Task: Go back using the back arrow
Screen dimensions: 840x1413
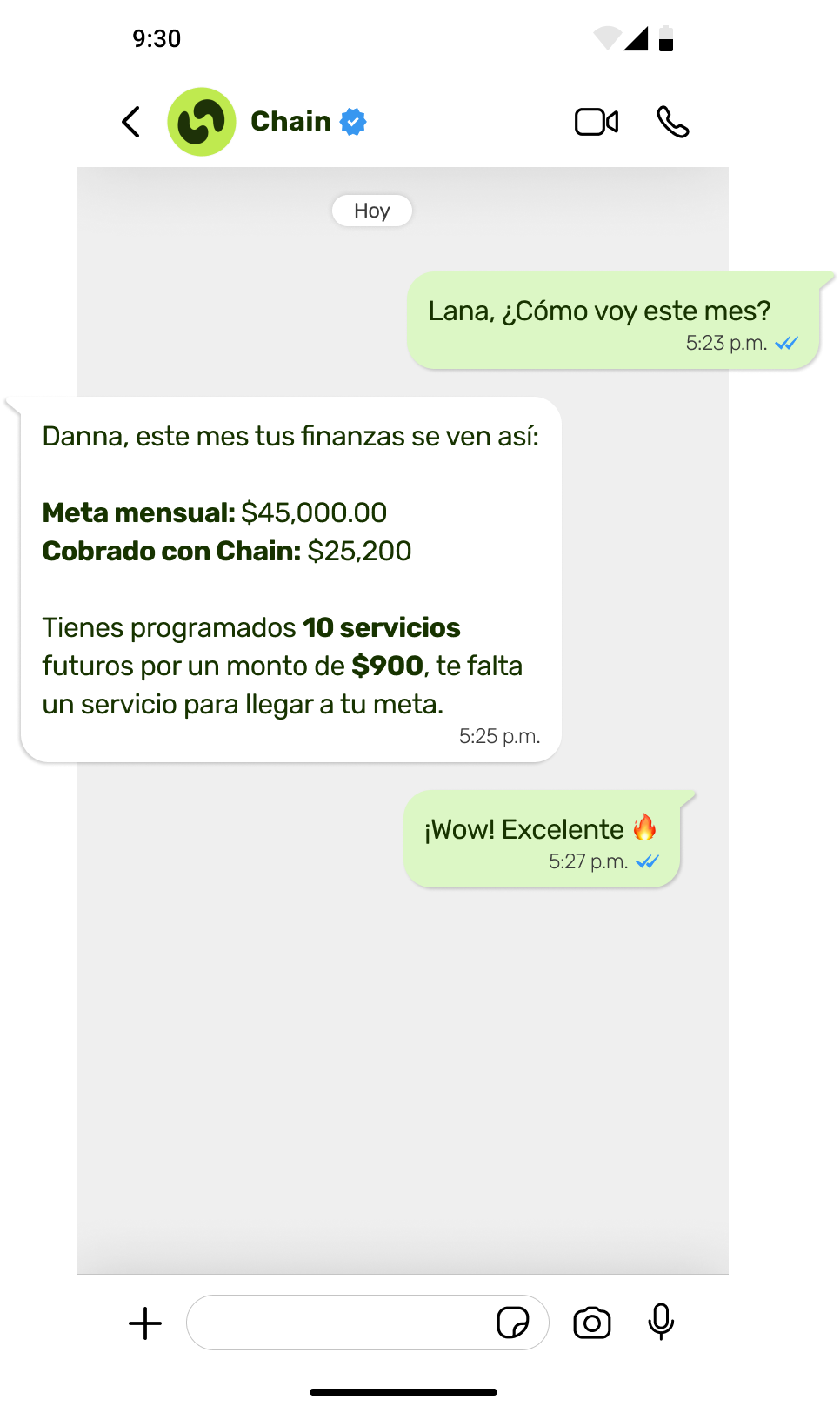Action: coord(131,122)
